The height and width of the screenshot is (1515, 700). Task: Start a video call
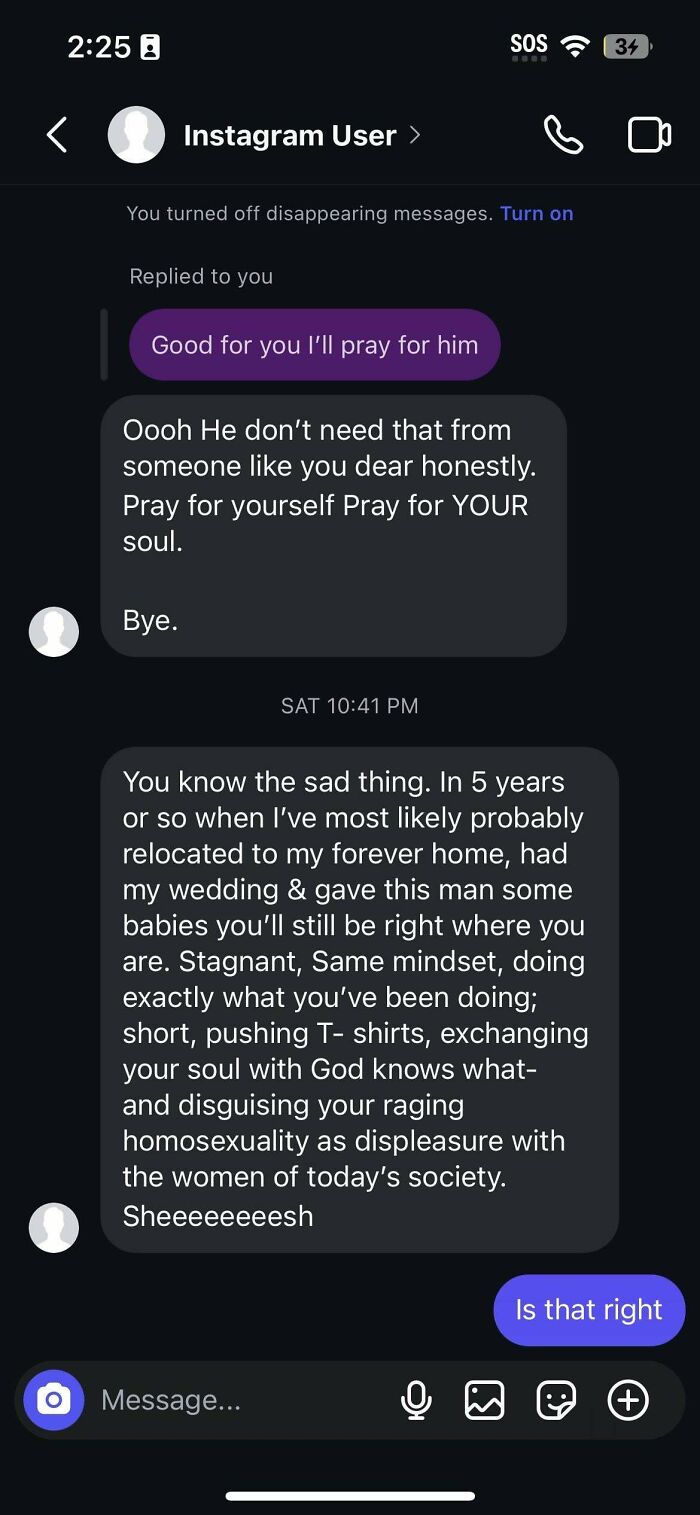coord(649,135)
